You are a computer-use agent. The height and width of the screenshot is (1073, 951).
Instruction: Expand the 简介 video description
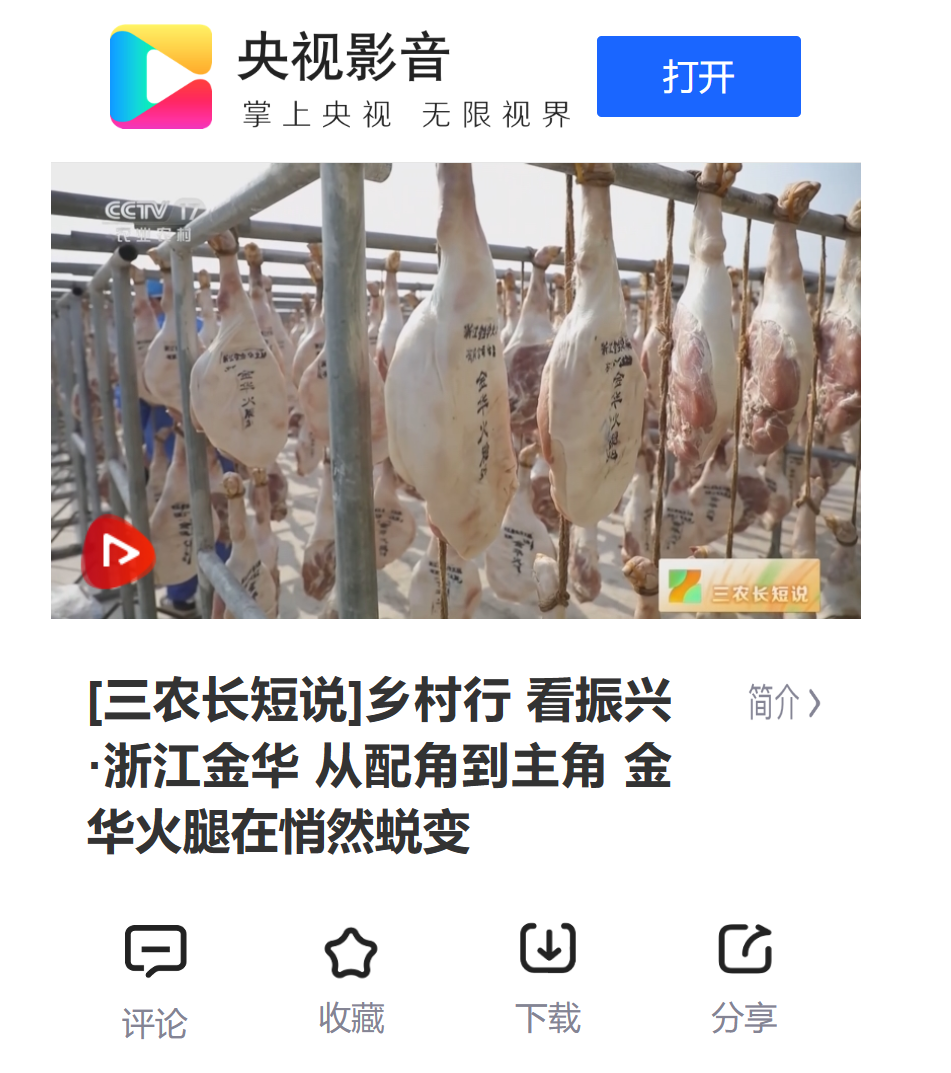(784, 703)
